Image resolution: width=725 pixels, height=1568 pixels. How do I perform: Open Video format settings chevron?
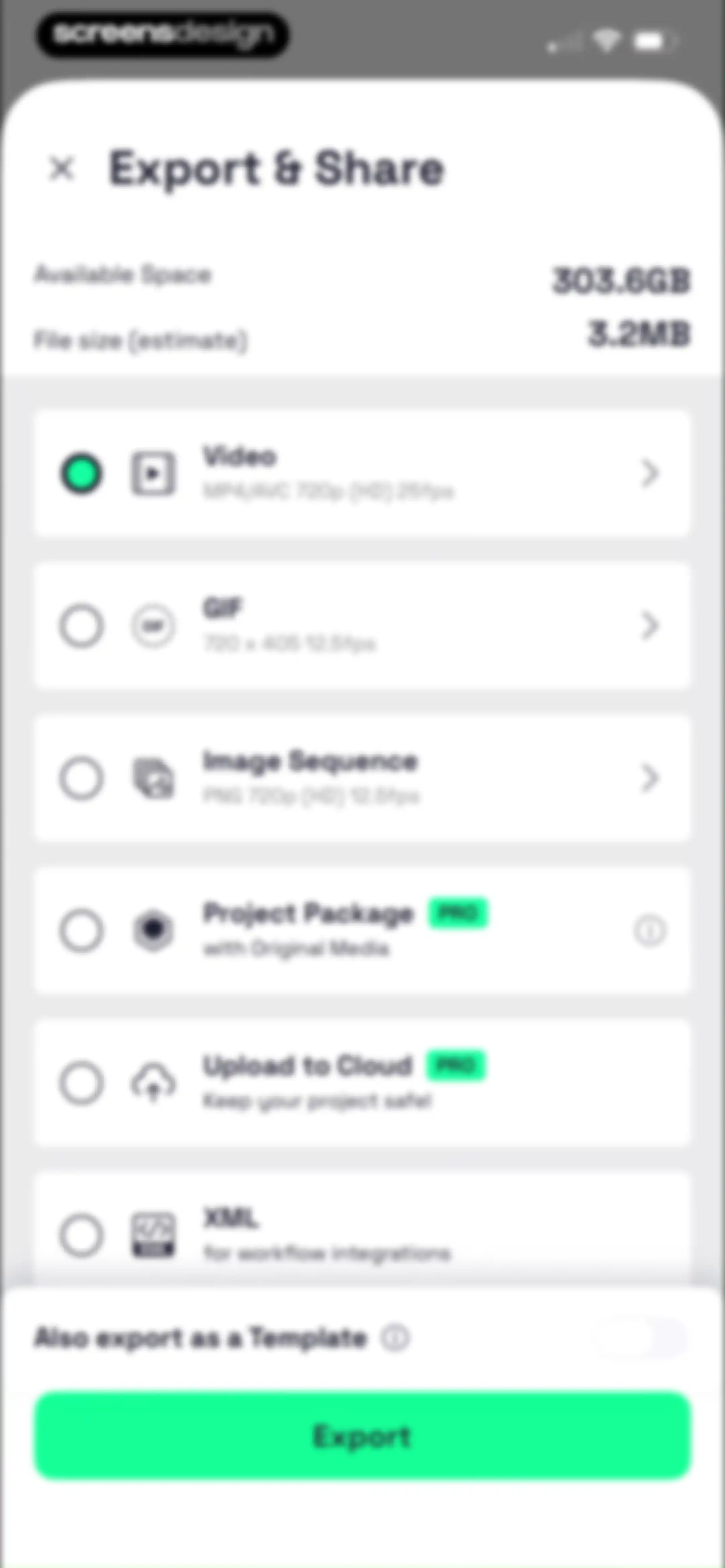(650, 473)
